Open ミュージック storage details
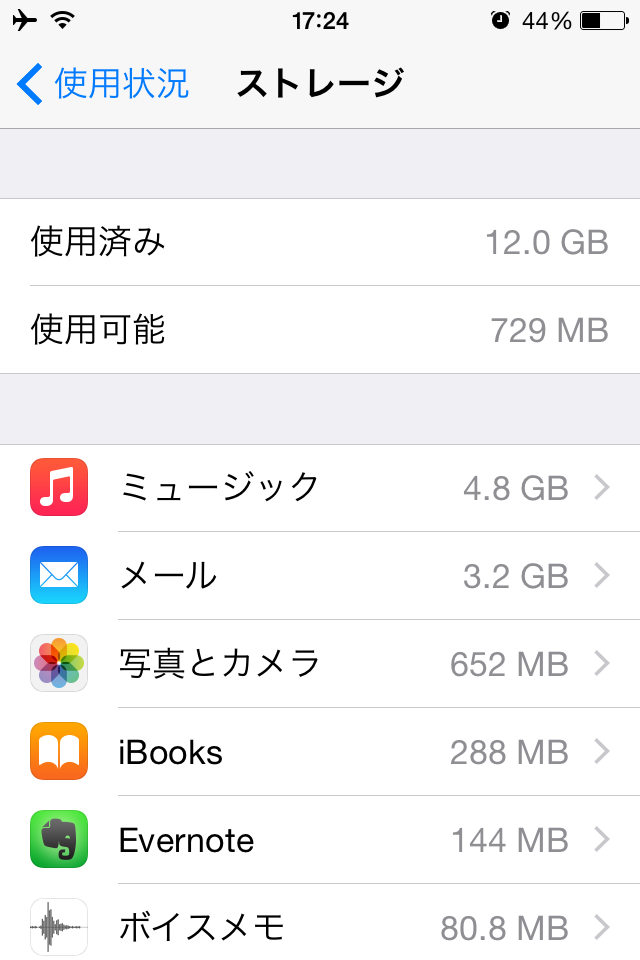The image size is (640, 960). tap(320, 487)
